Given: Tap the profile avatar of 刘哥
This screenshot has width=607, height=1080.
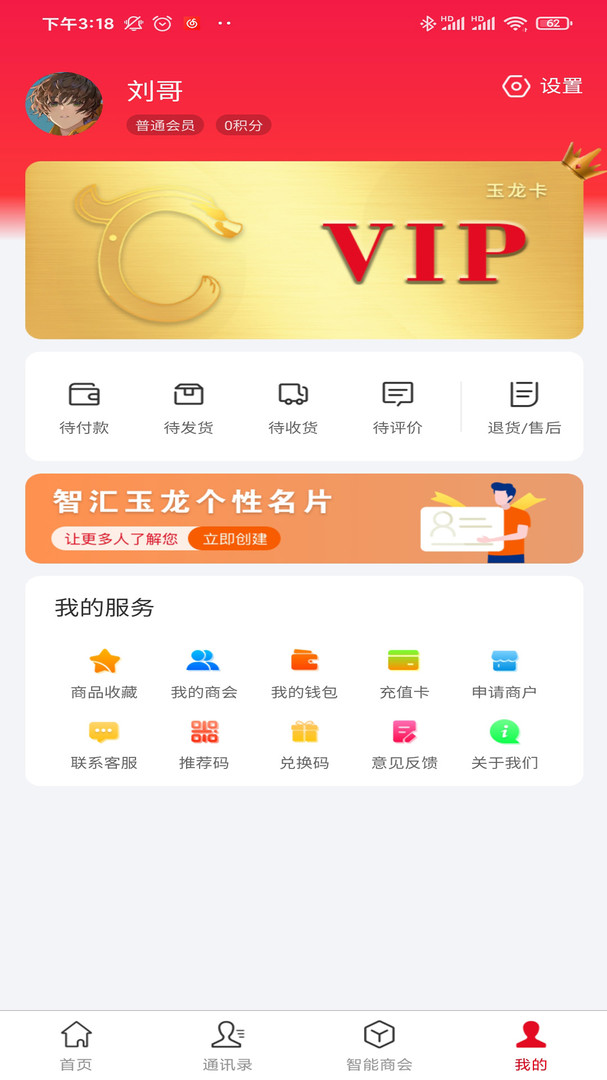Looking at the screenshot, I should pos(64,103).
